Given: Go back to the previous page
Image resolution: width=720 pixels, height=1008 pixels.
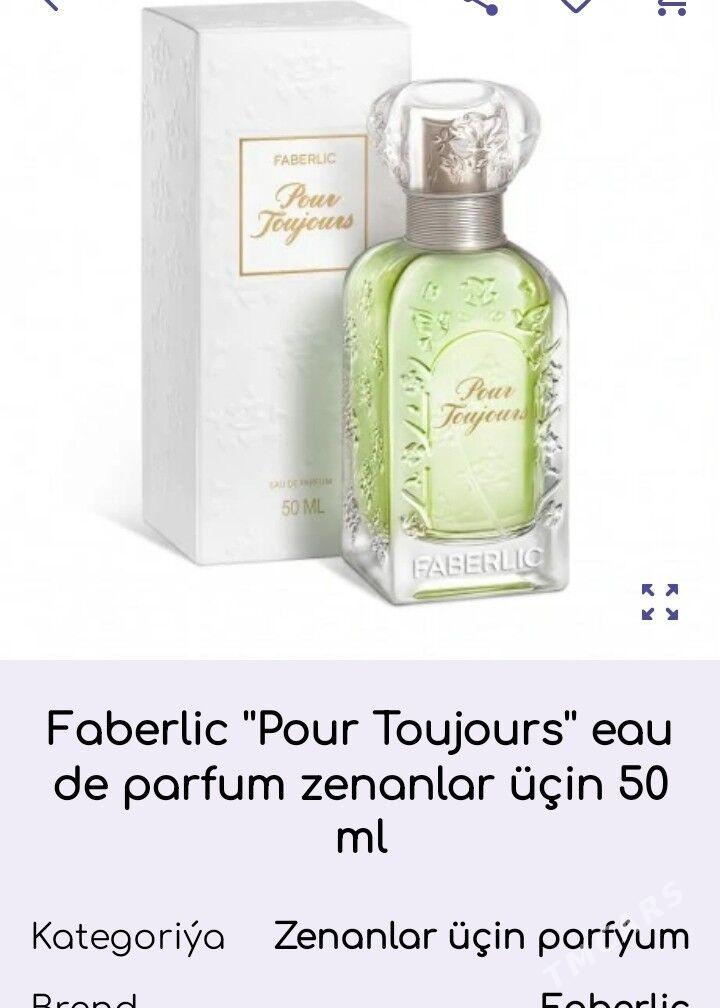Looking at the screenshot, I should [x=45, y=5].
